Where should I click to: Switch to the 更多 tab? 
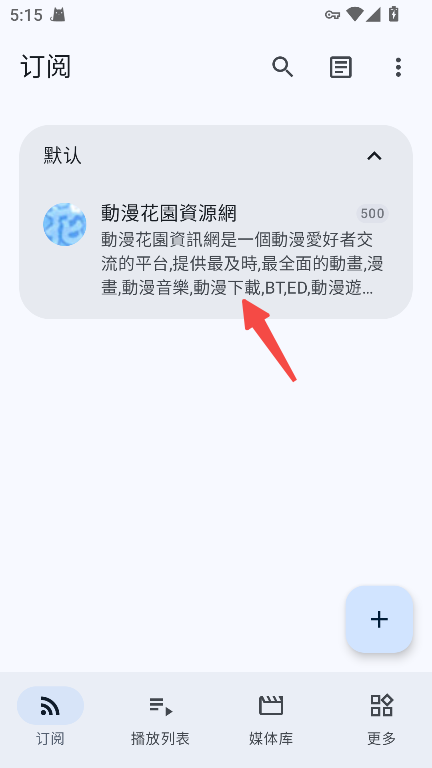pyautogui.click(x=381, y=719)
